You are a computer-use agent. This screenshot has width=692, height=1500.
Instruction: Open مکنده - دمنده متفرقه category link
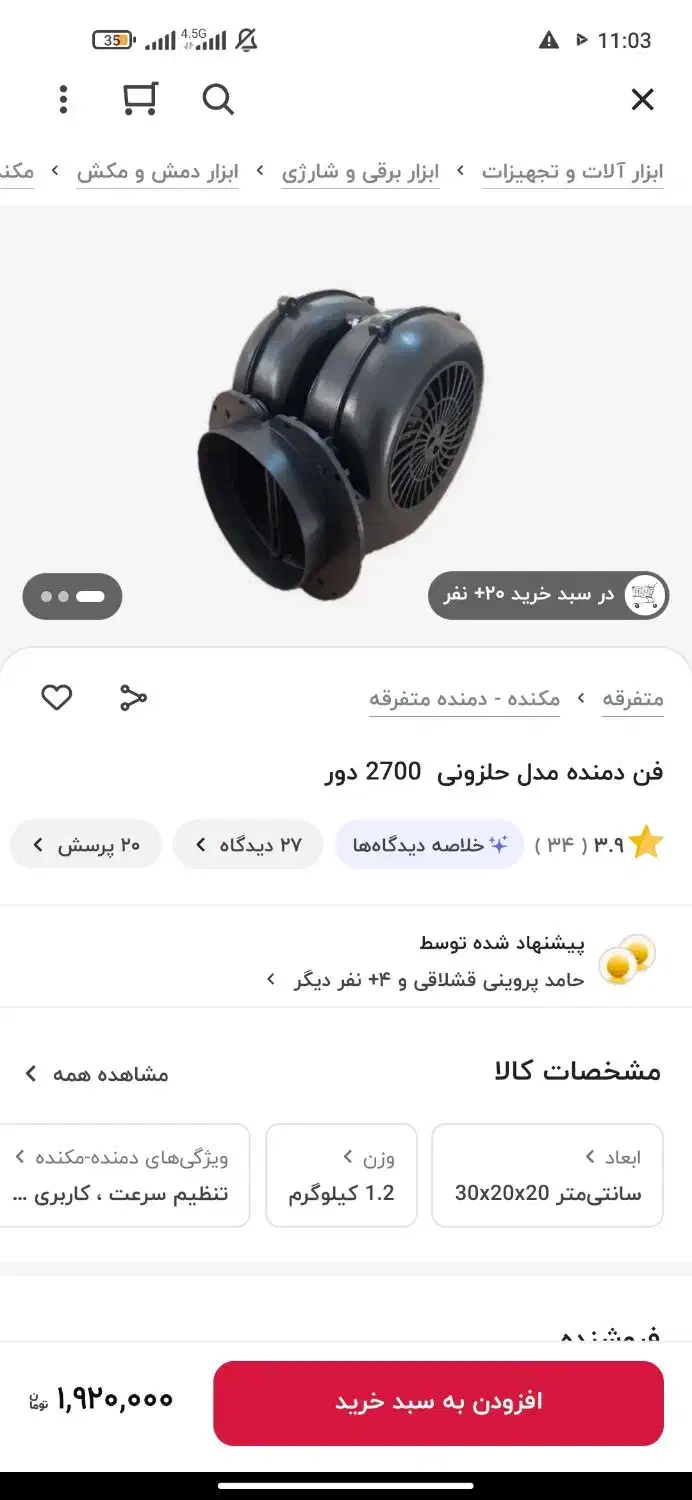pyautogui.click(x=464, y=699)
